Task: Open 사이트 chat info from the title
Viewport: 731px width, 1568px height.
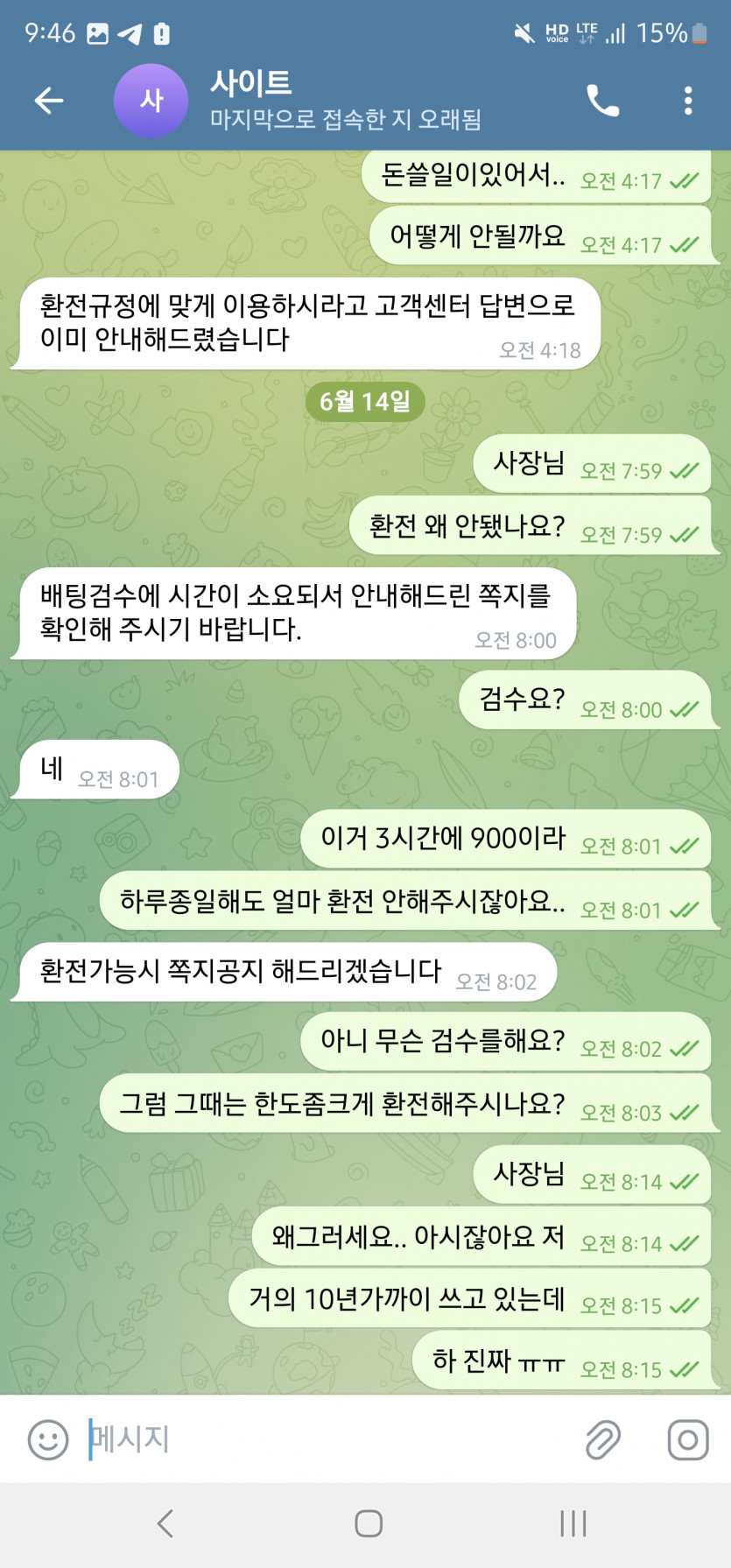Action: click(x=346, y=100)
